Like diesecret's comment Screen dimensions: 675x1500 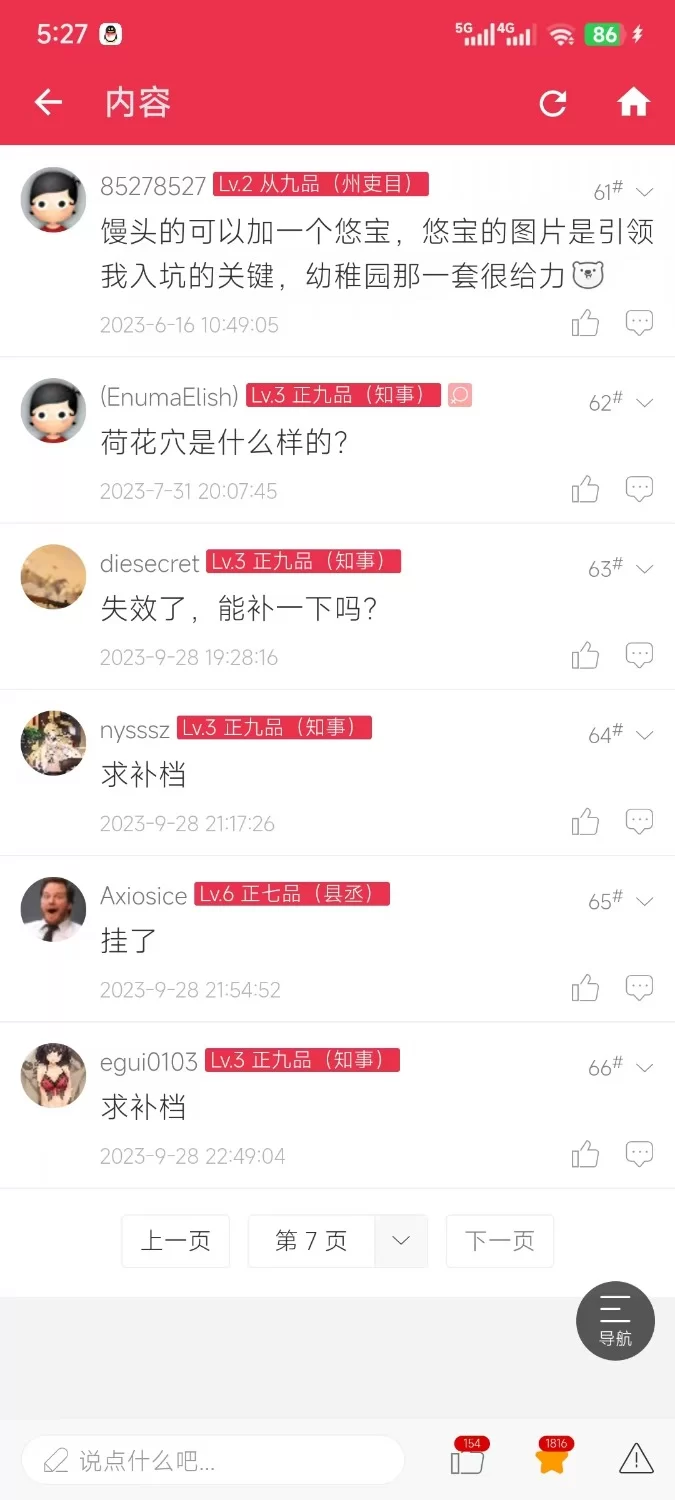[x=585, y=656]
